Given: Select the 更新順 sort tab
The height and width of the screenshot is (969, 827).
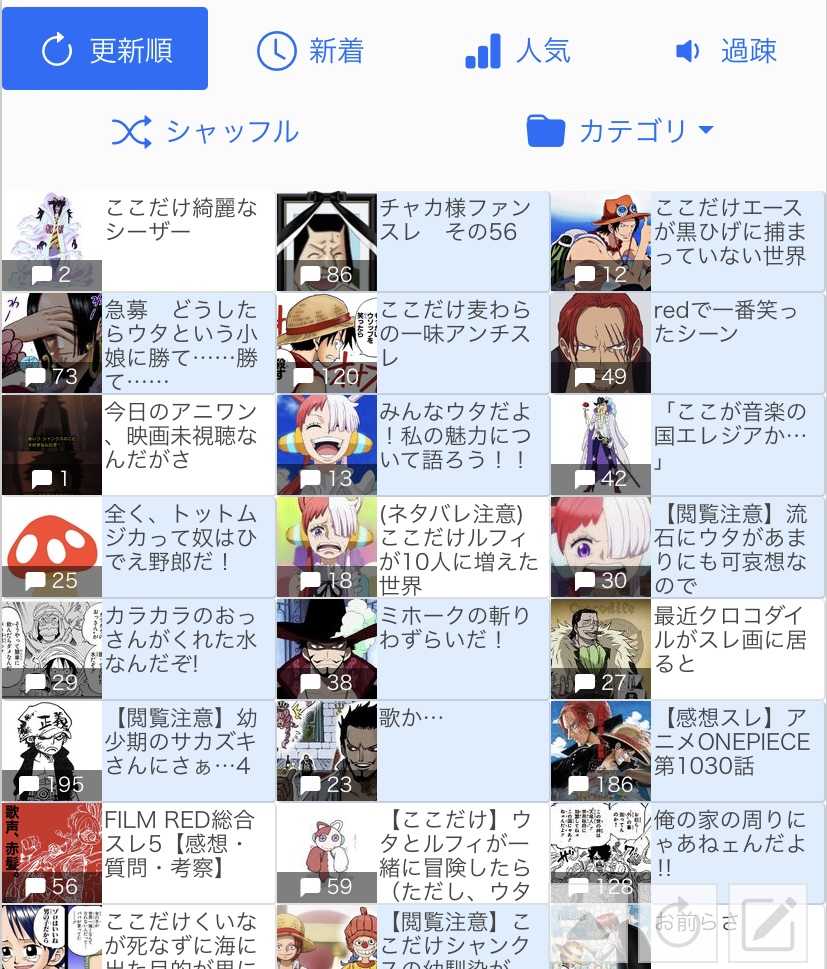Looking at the screenshot, I should point(105,50).
